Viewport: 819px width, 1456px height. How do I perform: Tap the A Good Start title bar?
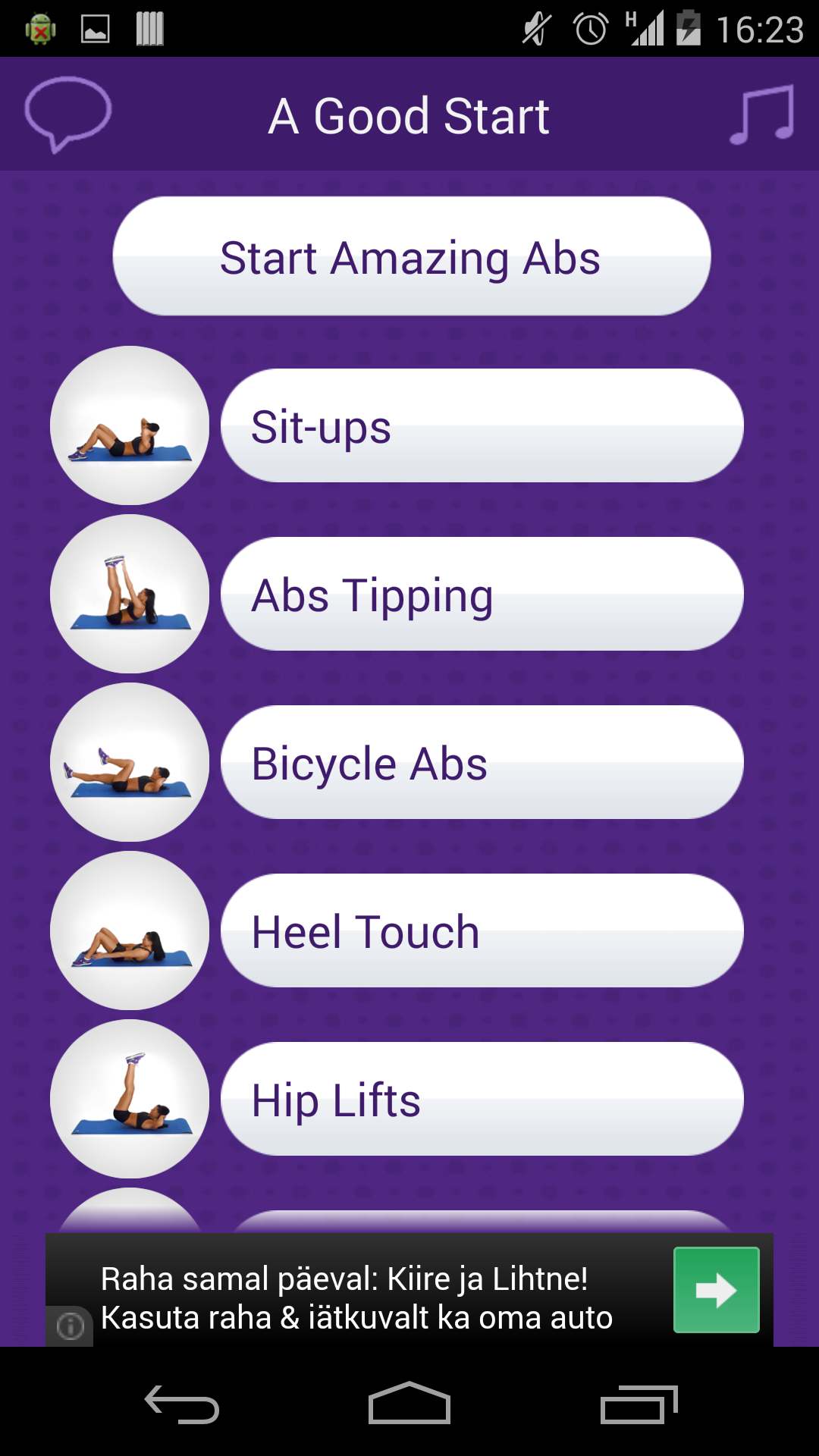pos(409,114)
